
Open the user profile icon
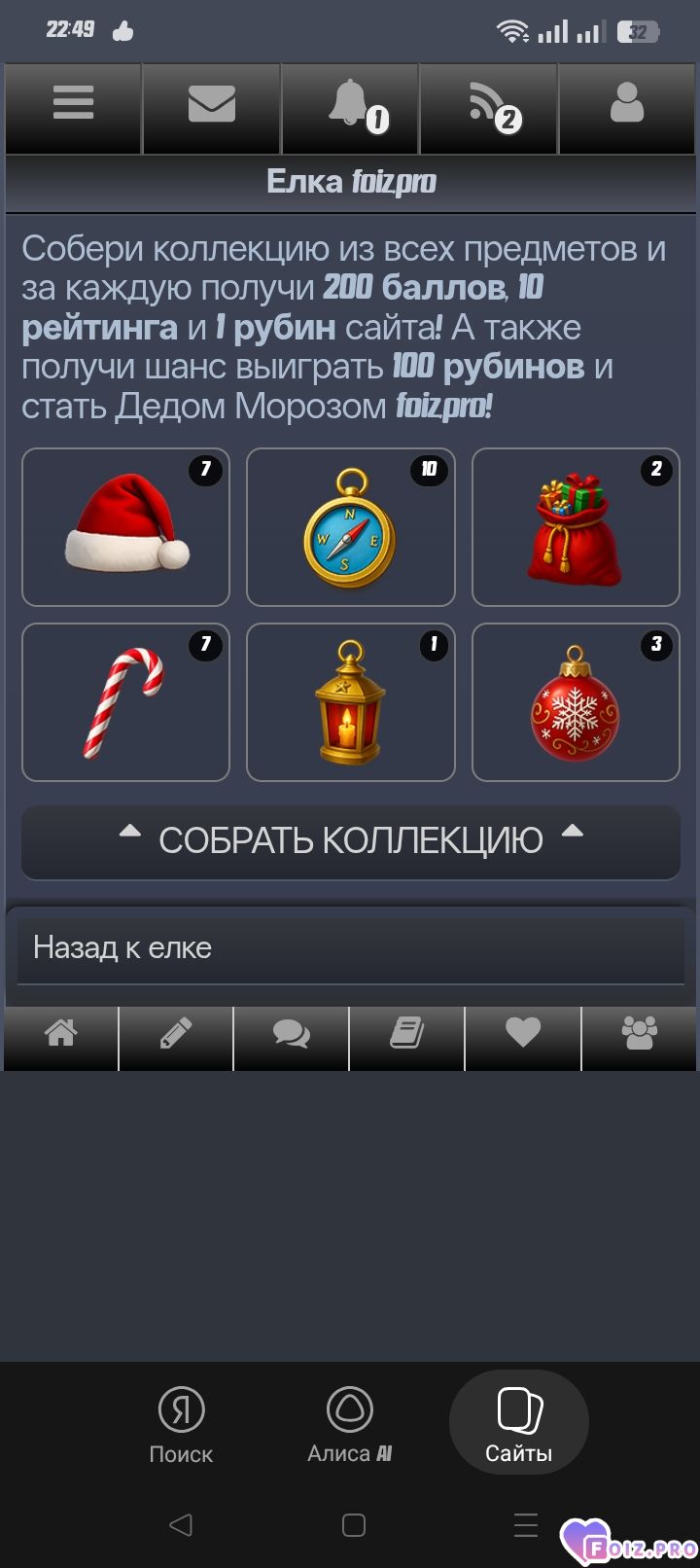tap(626, 105)
